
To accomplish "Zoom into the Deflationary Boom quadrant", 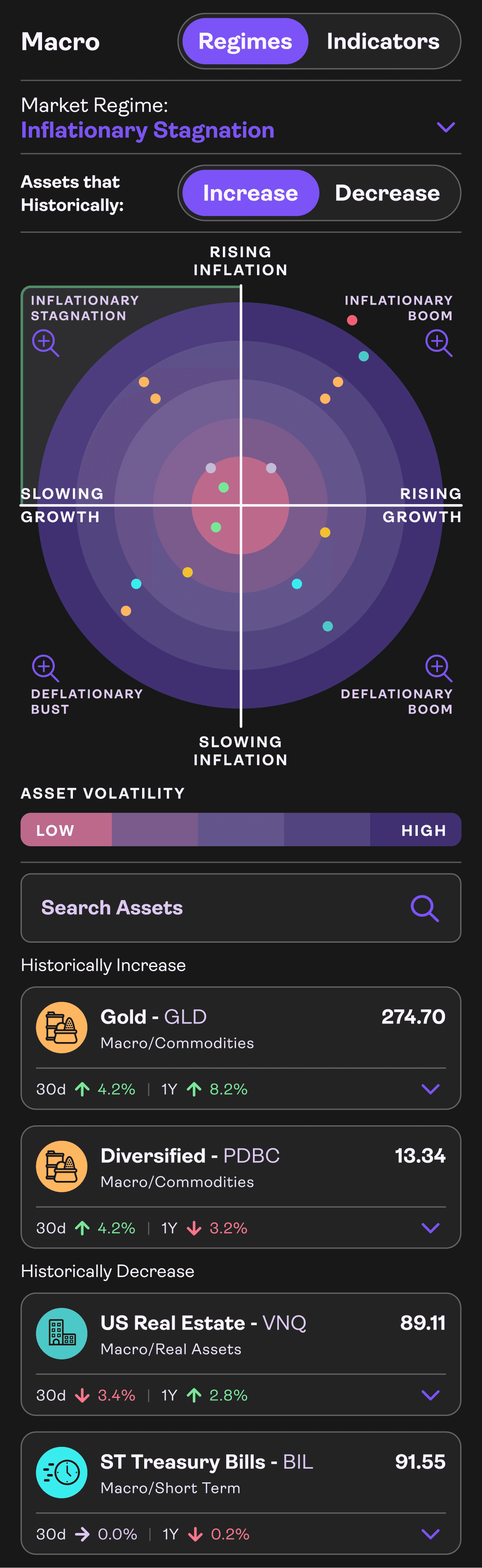I will tap(438, 668).
